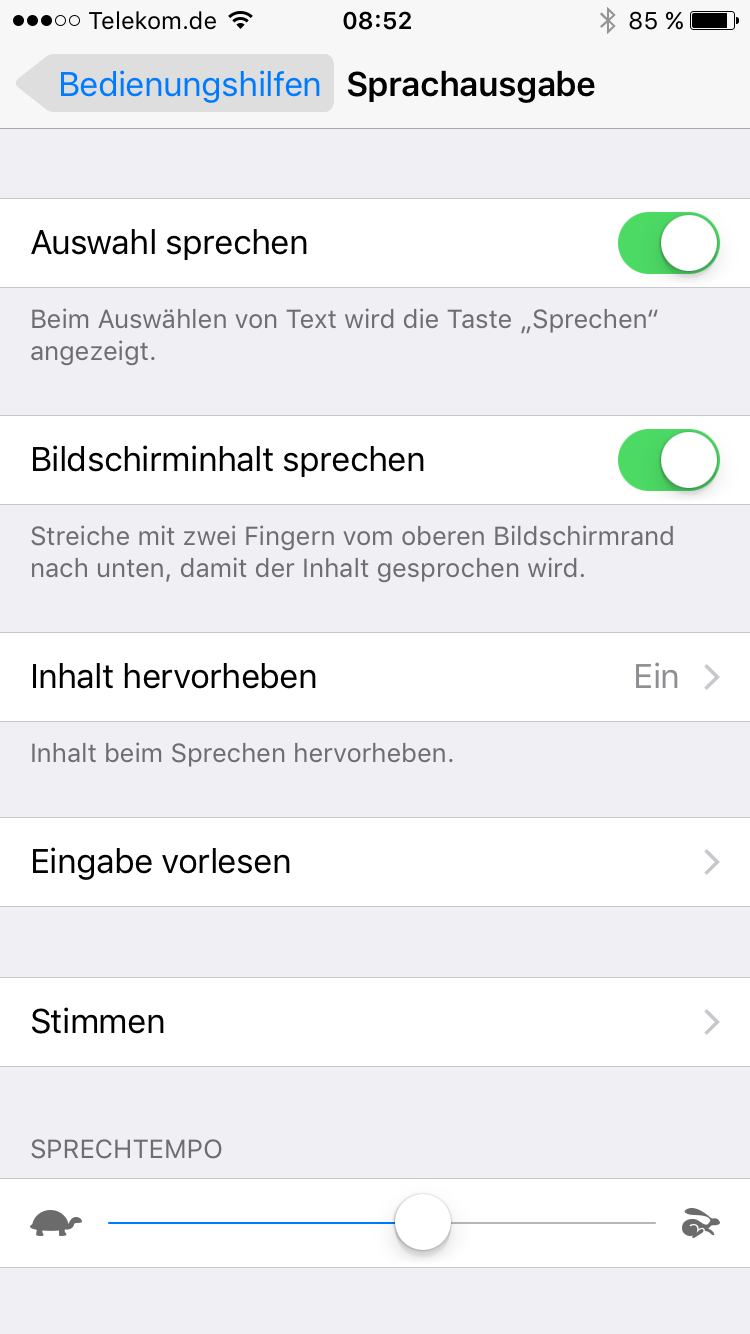The height and width of the screenshot is (1334, 750).
Task: Go back to Bedienungshilfen
Action: (176, 84)
